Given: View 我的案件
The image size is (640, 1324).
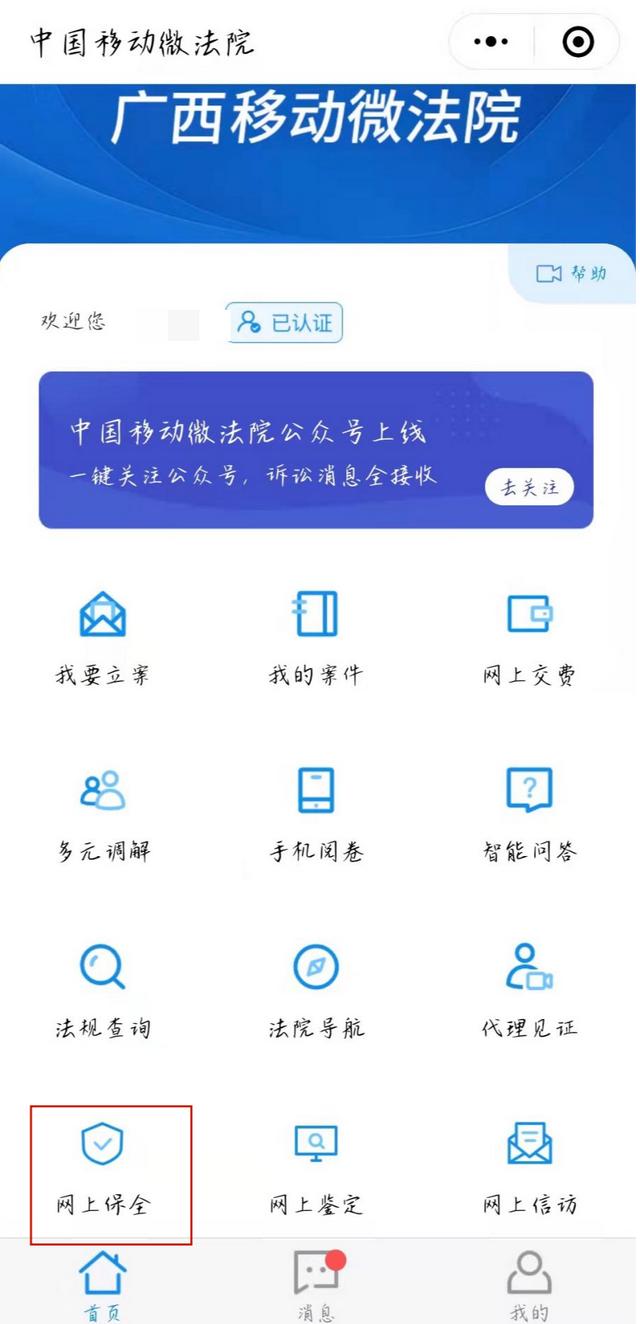Looking at the screenshot, I should 316,637.
